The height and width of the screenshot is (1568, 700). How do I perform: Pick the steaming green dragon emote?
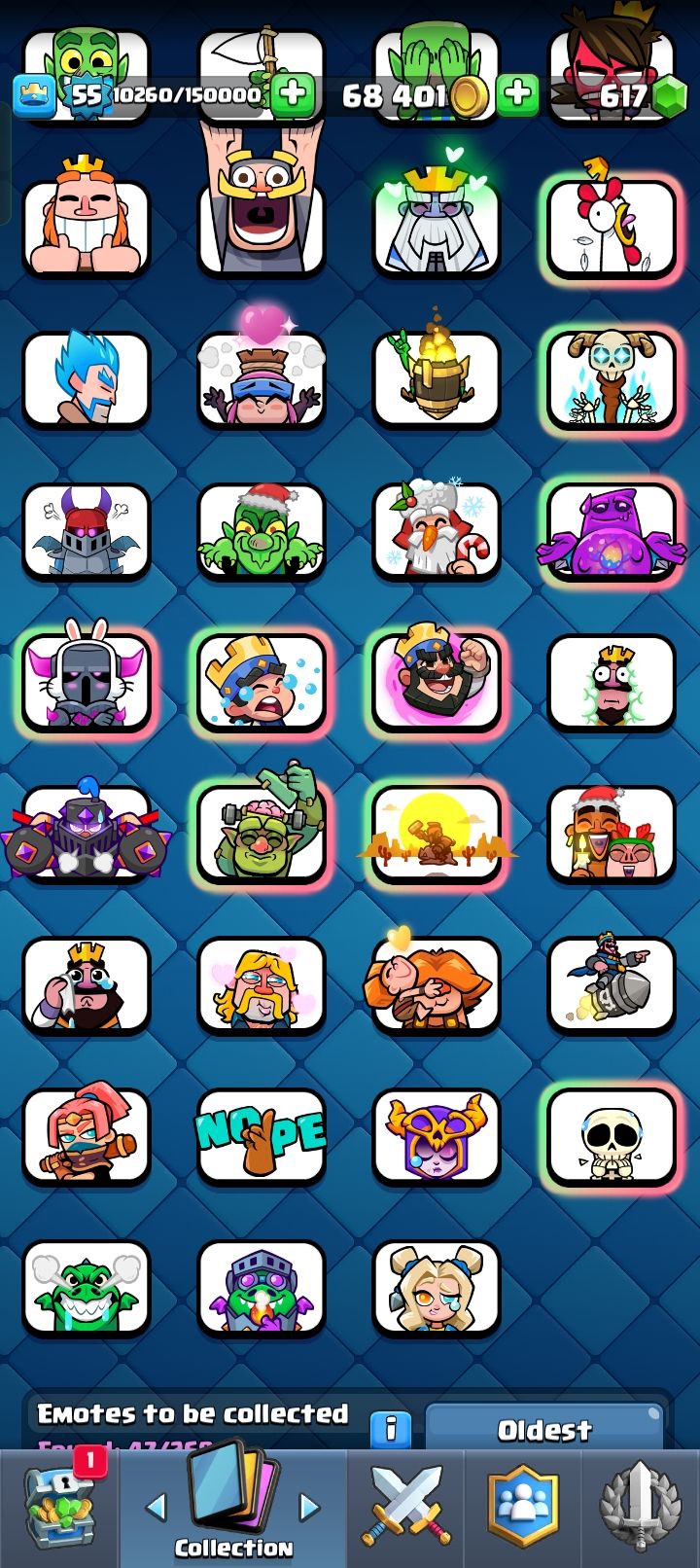[87, 1288]
